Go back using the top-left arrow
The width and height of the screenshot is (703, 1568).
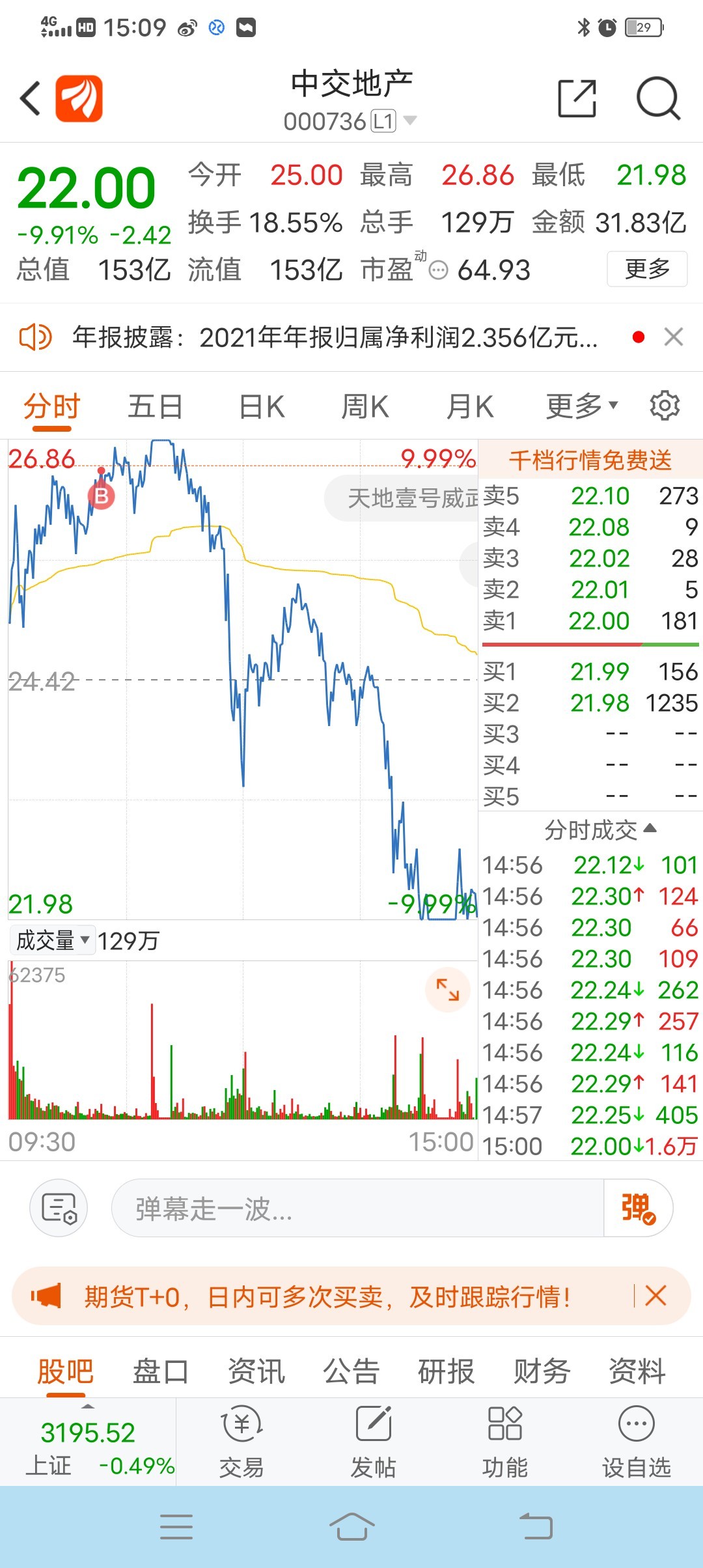[x=31, y=99]
